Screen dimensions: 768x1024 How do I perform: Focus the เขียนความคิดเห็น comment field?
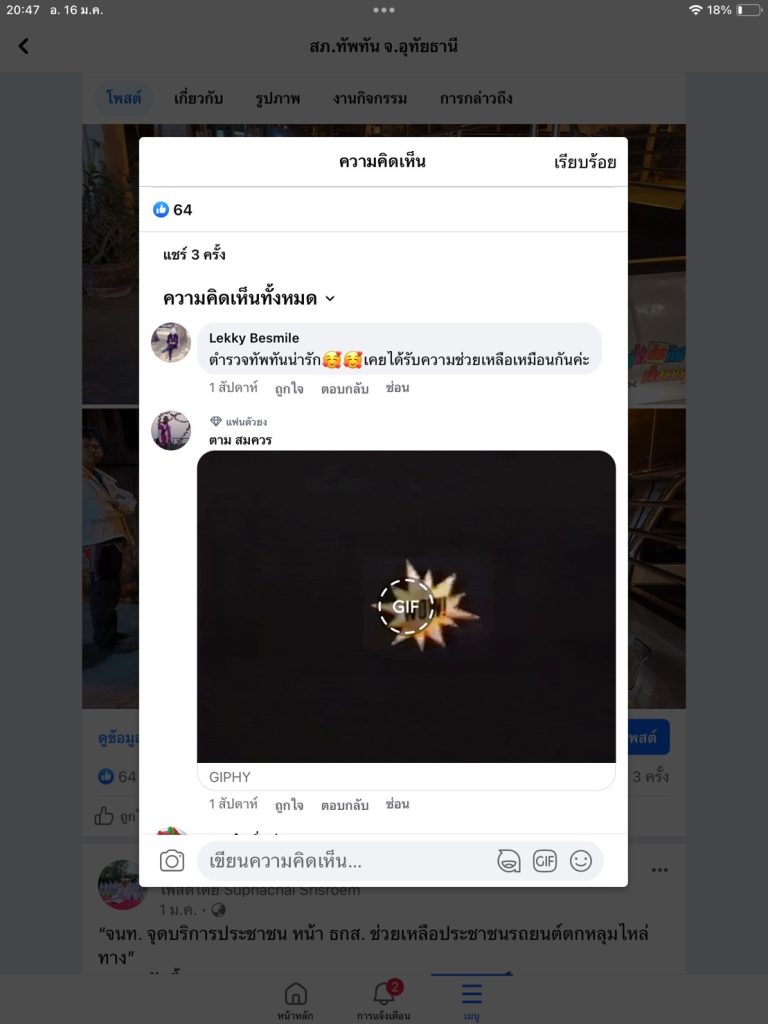click(x=340, y=861)
